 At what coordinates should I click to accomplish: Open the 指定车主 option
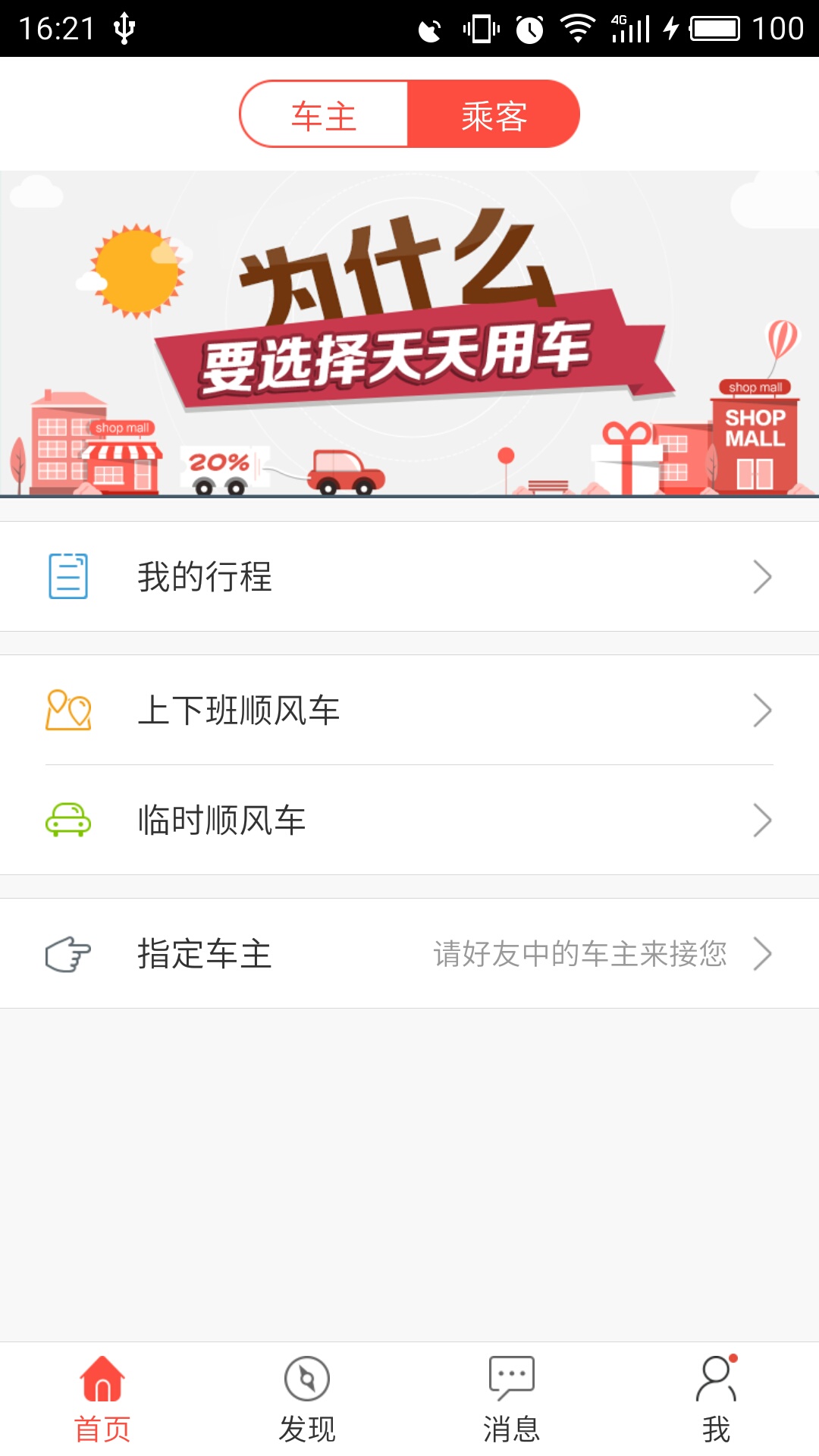[203, 954]
